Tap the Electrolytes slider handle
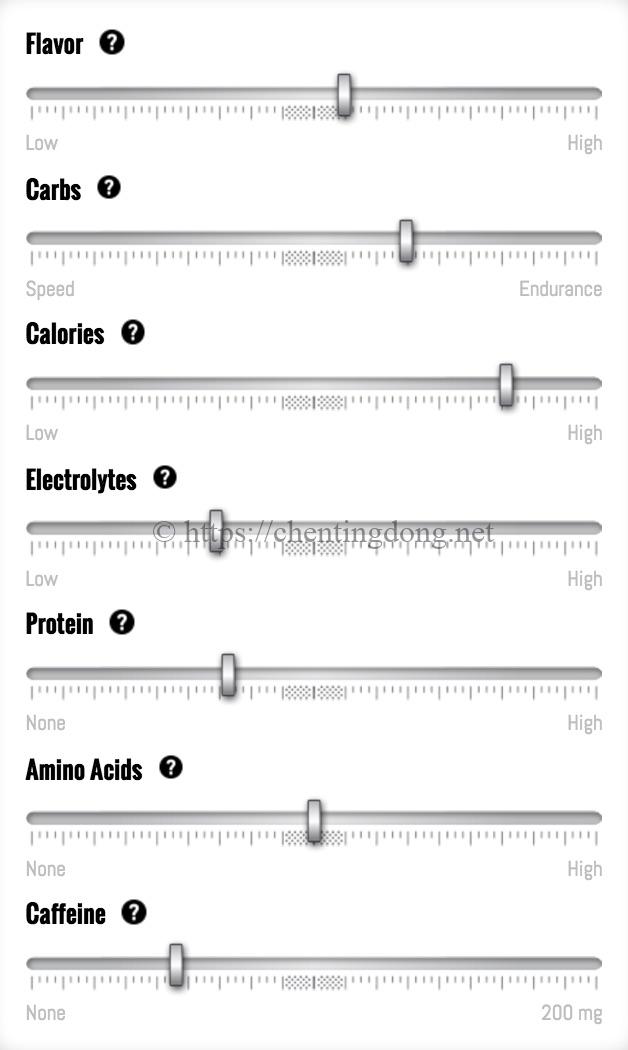Image resolution: width=628 pixels, height=1050 pixels. [x=216, y=530]
